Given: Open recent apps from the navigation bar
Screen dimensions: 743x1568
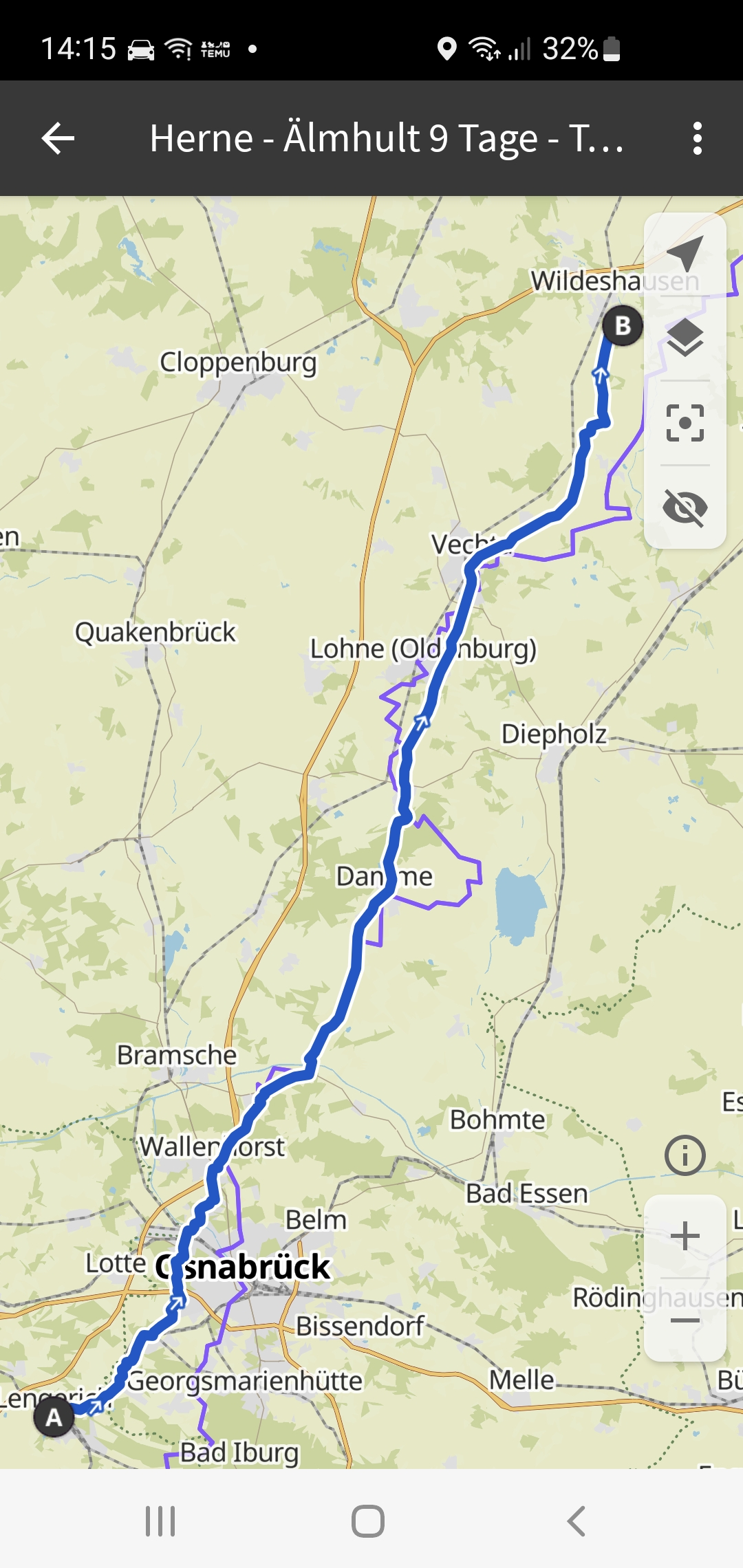Looking at the screenshot, I should click(160, 1521).
